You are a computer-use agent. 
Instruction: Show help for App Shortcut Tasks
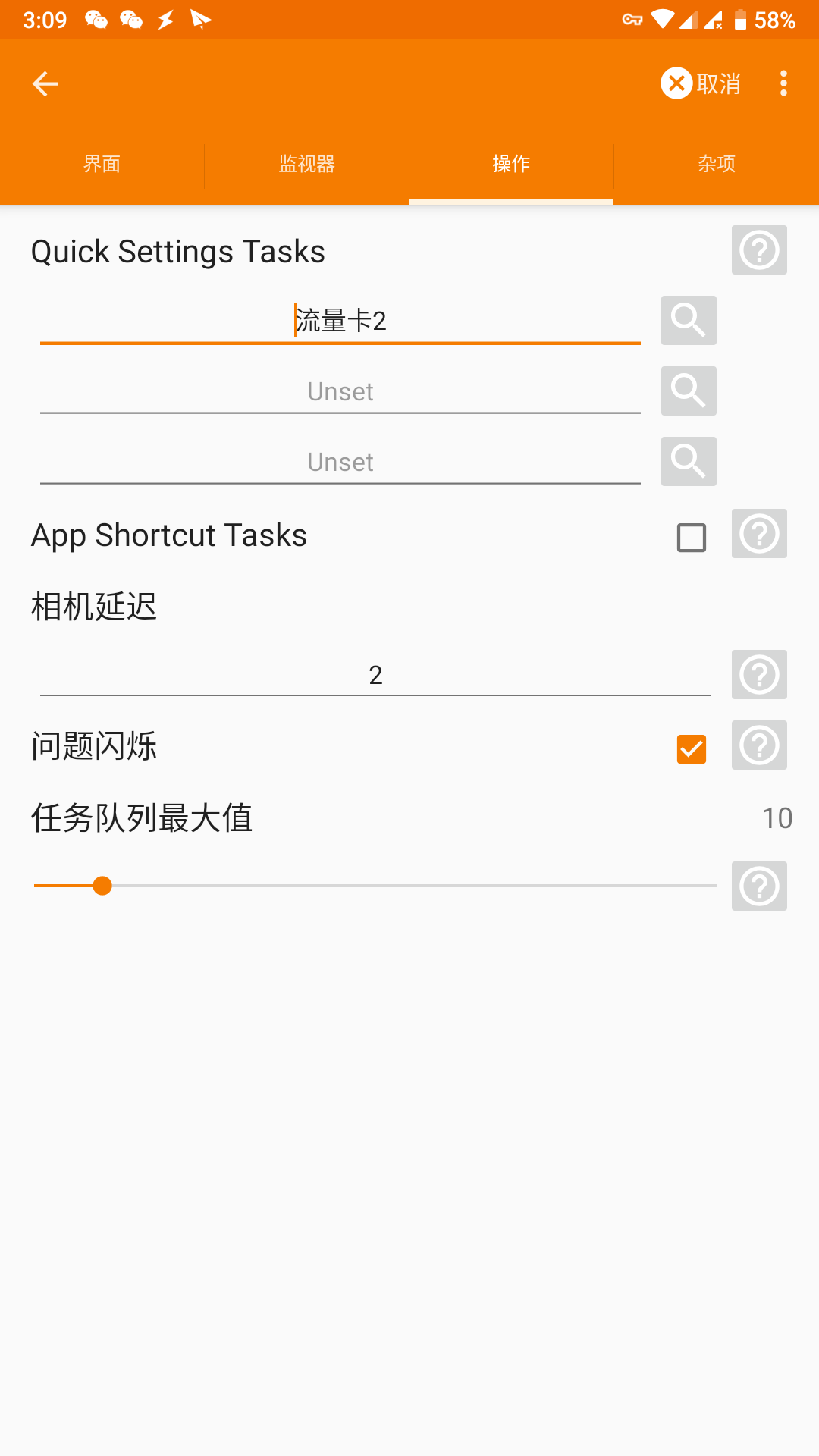click(759, 534)
